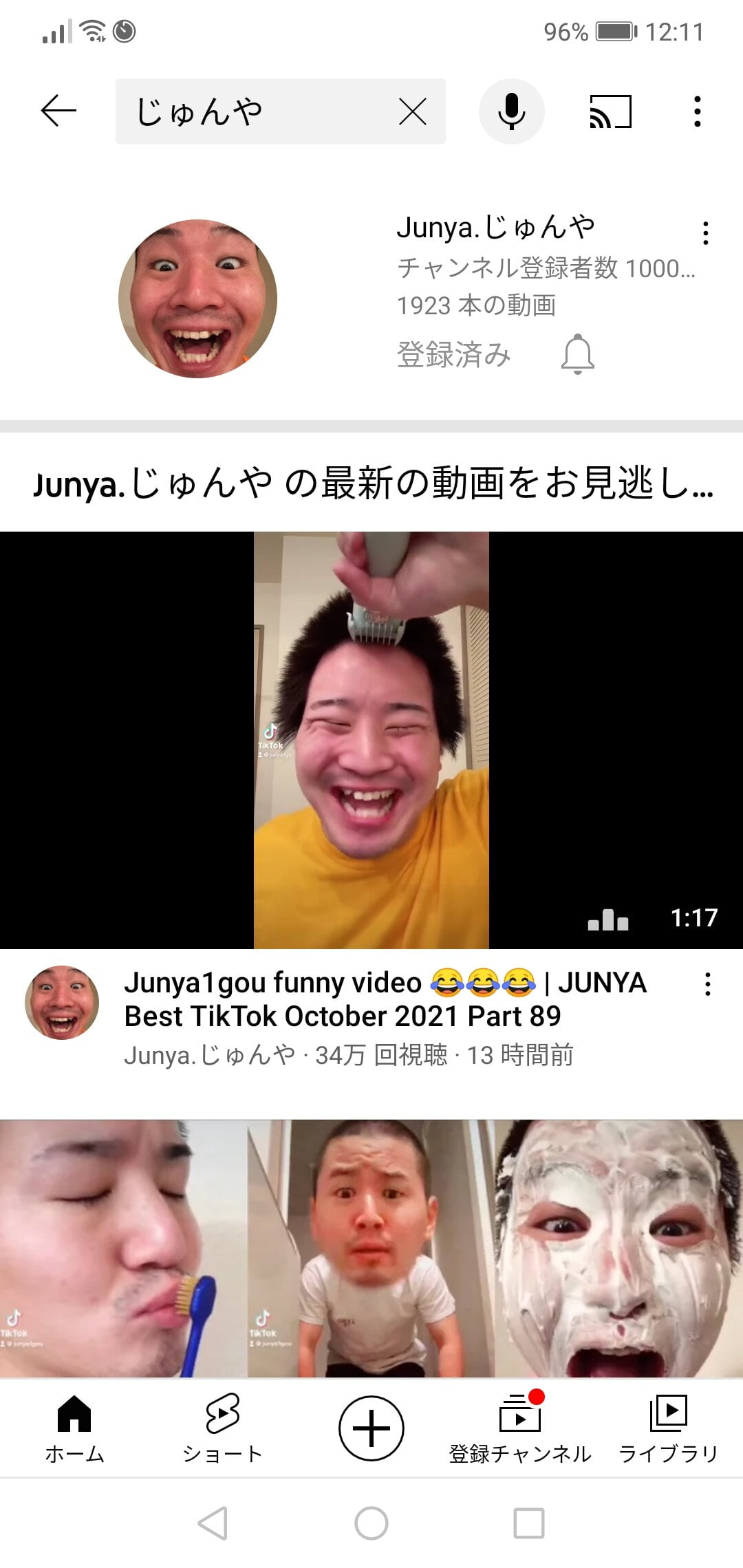743x1568 pixels.
Task: Open options for Junya1gou funny video
Action: [x=707, y=985]
